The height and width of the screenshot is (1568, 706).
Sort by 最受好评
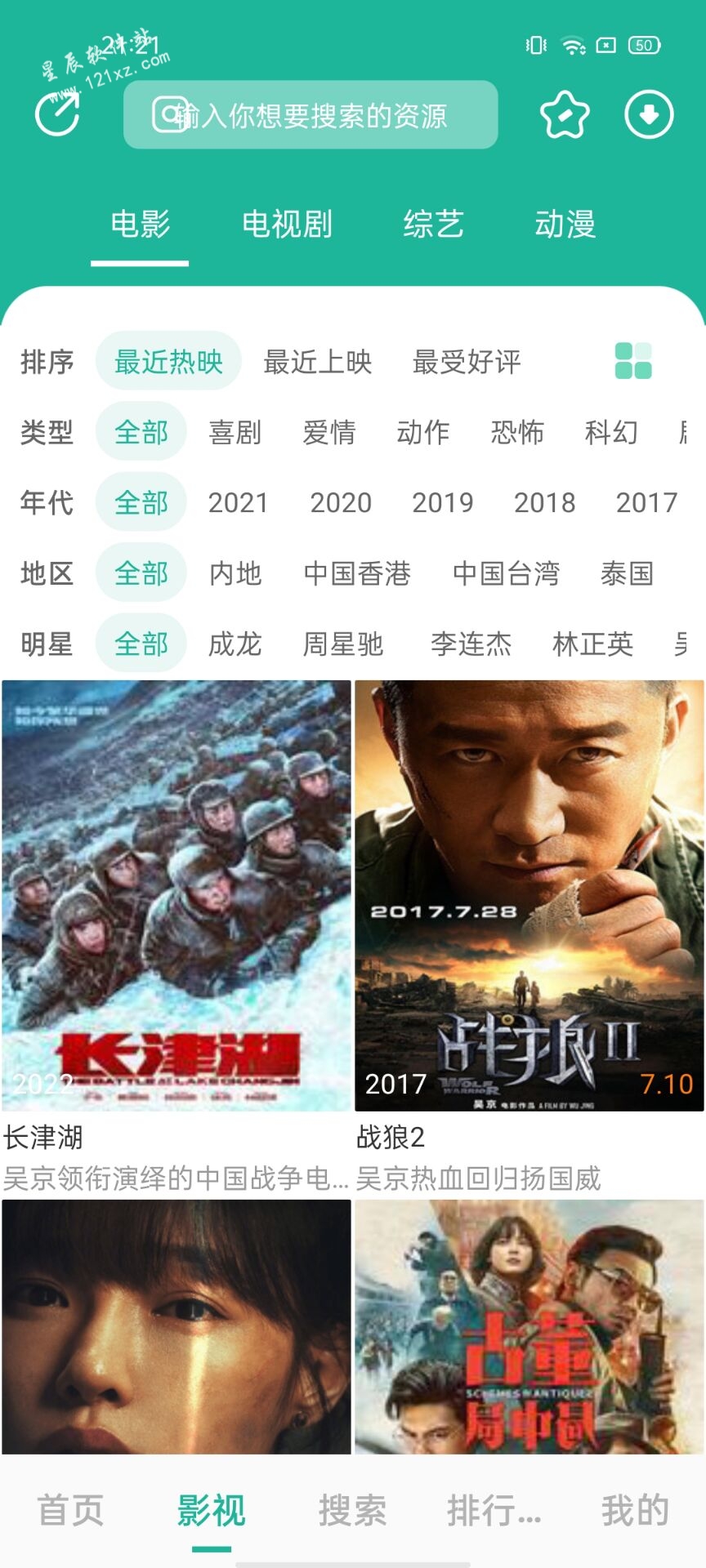coord(466,361)
